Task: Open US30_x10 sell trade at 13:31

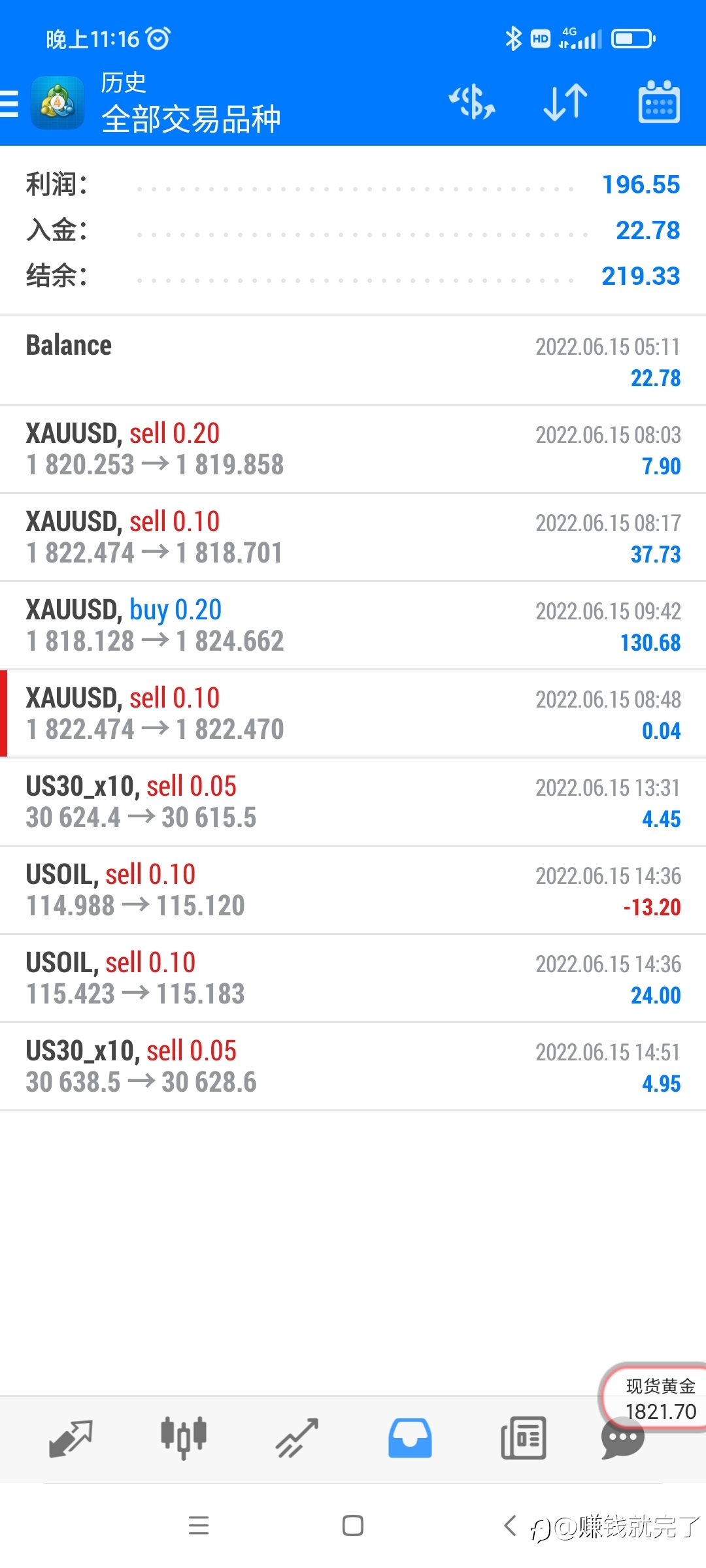Action: click(x=353, y=802)
